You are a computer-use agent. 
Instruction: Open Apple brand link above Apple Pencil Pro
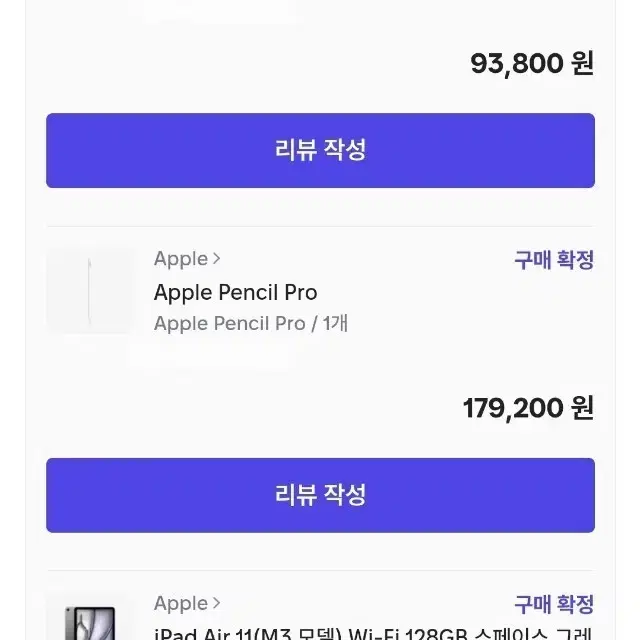click(187, 259)
